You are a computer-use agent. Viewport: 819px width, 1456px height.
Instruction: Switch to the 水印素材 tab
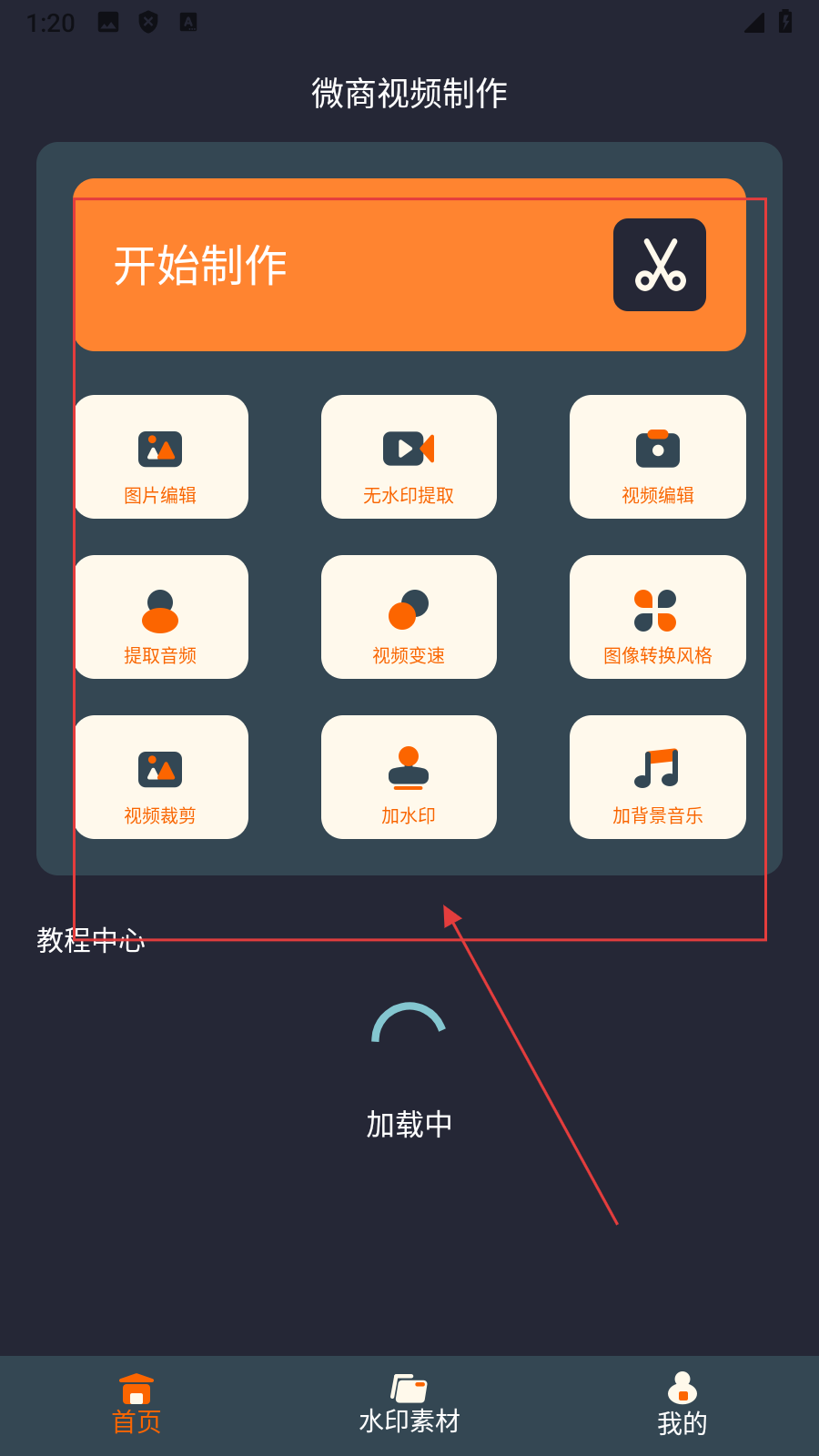[409, 1405]
